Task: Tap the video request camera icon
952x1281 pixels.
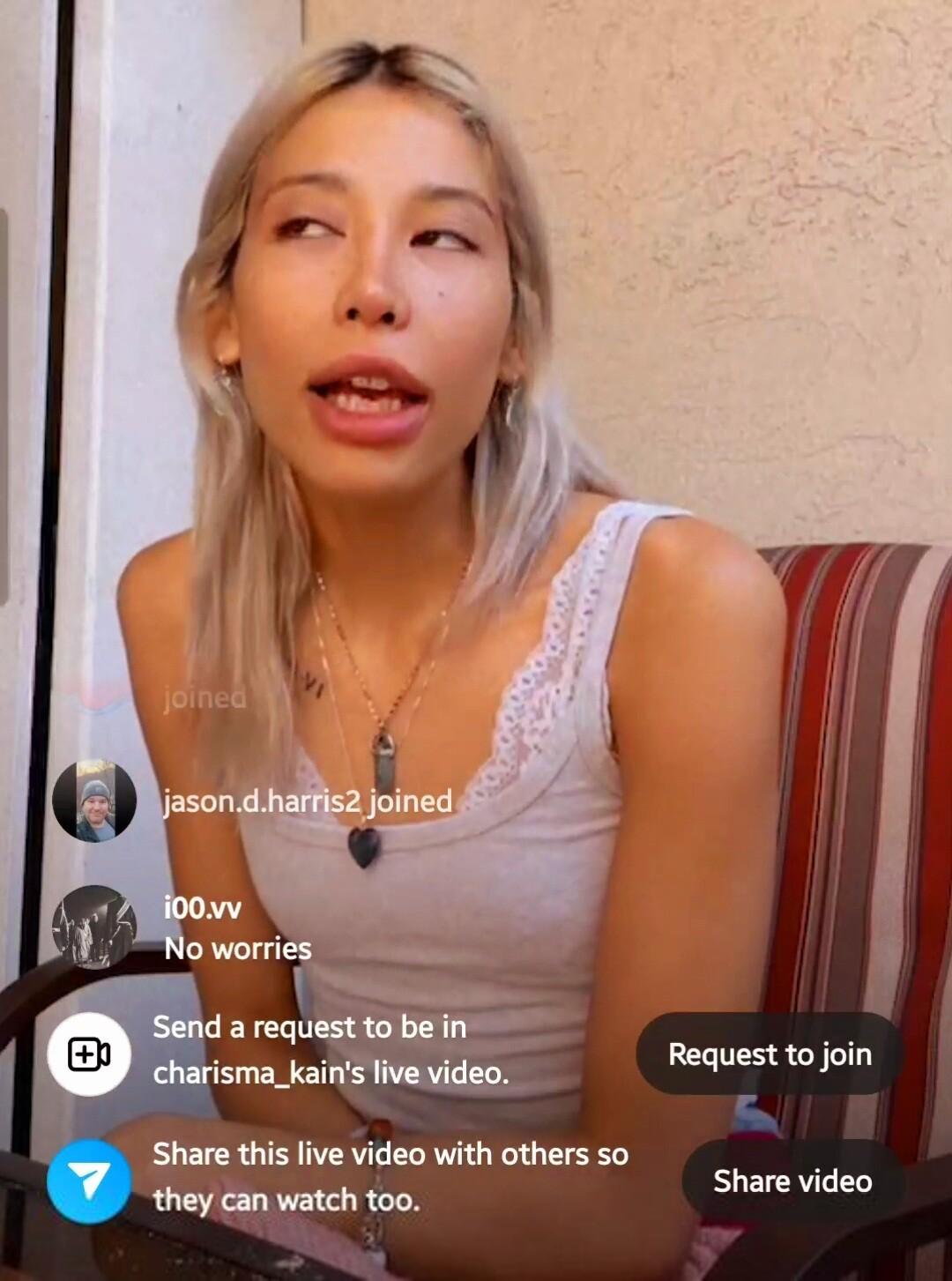Action: coord(89,1054)
